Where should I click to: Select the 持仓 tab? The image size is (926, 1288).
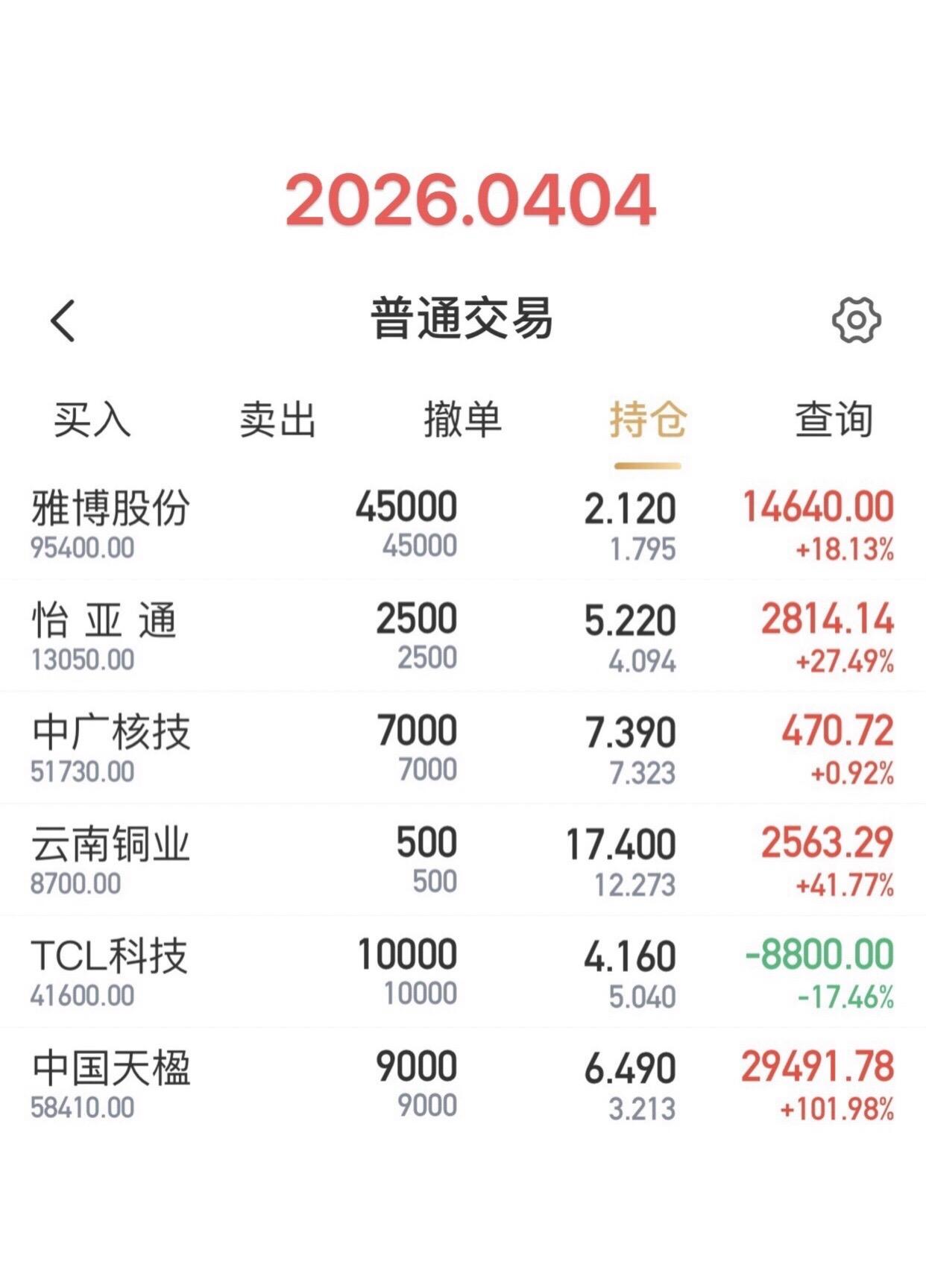point(648,419)
